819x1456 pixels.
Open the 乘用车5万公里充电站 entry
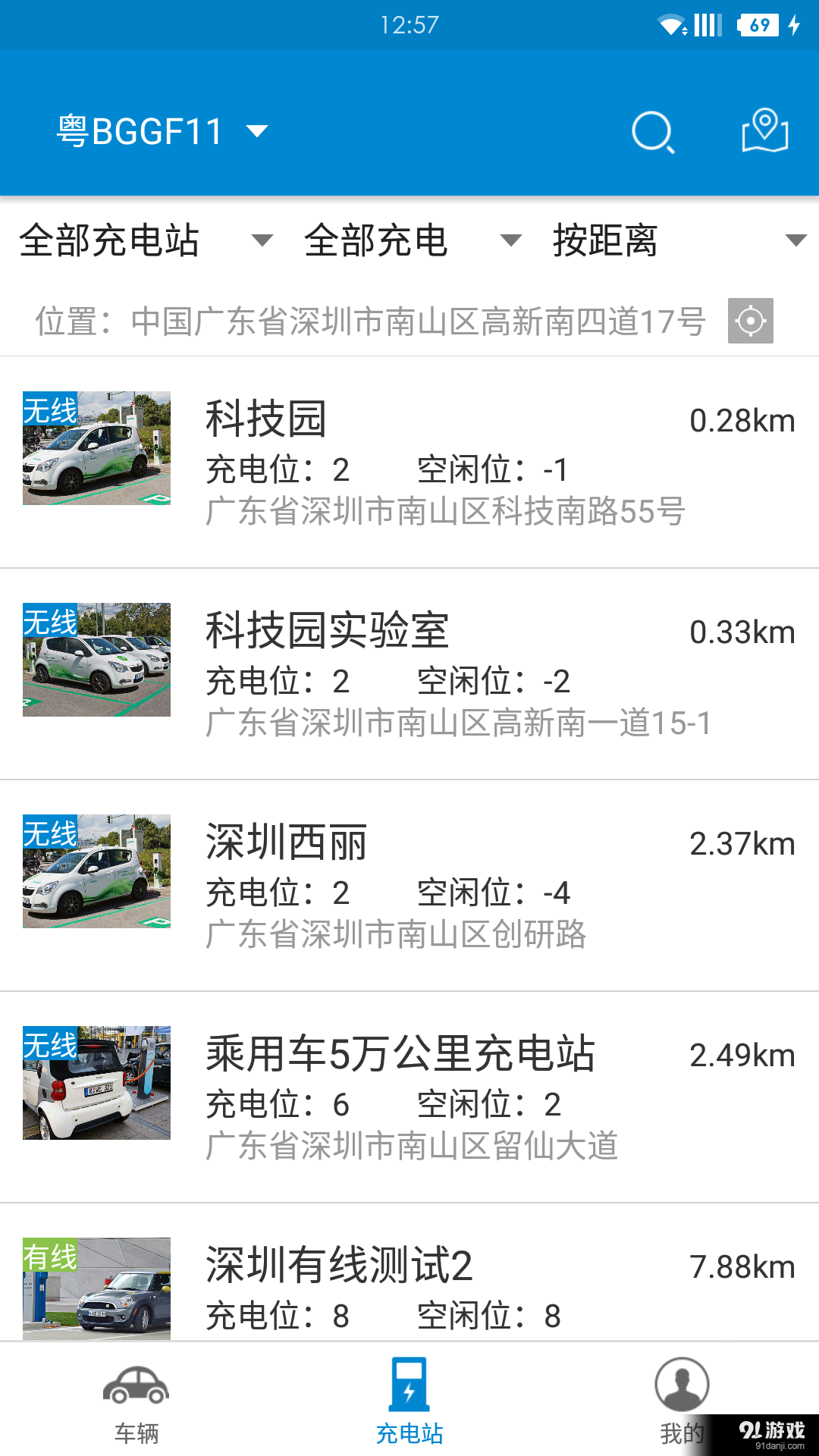click(409, 1092)
